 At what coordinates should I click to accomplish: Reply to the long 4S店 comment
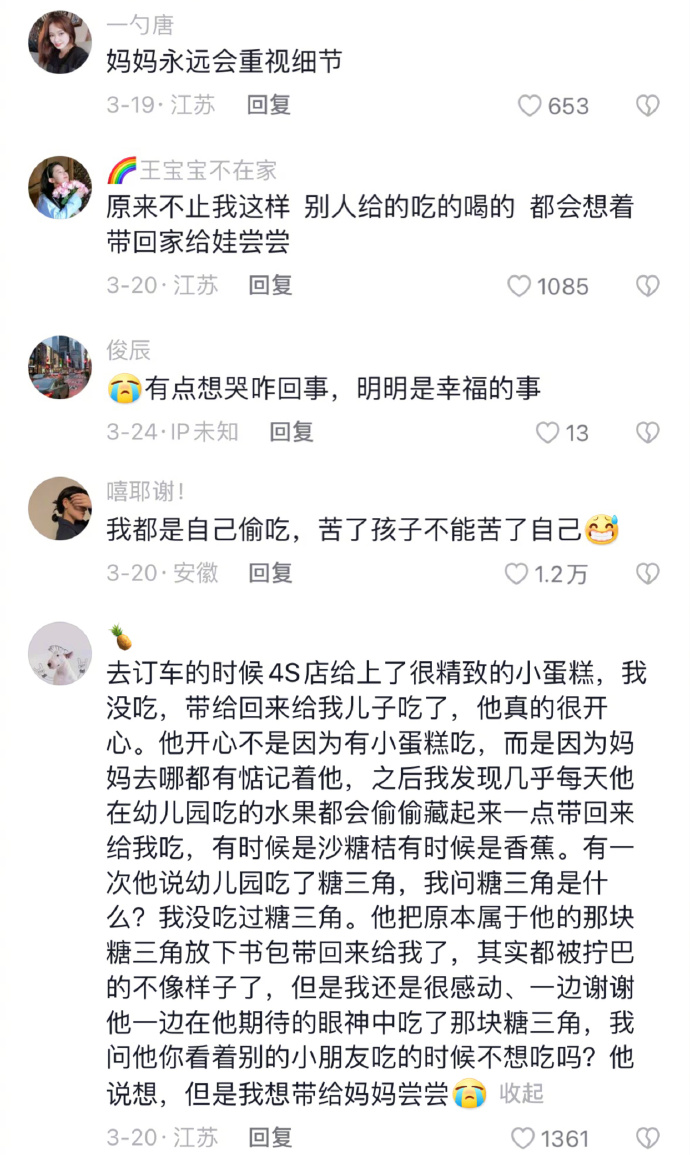coord(270,1137)
